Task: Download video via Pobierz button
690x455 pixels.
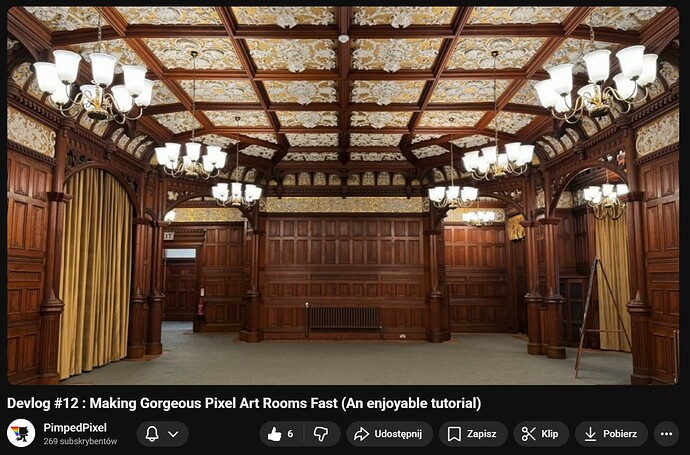Action: [610, 434]
